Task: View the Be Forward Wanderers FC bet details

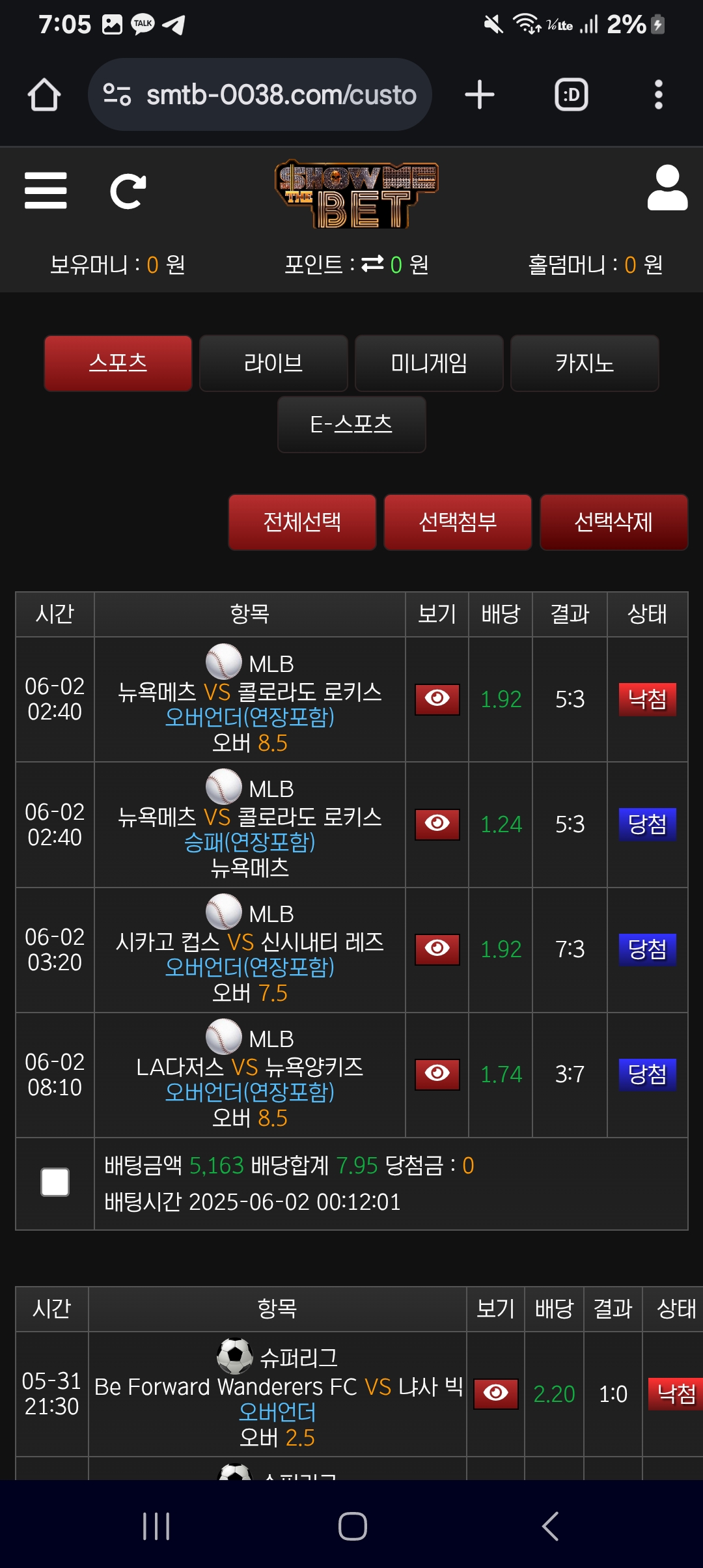Action: pos(495,1393)
